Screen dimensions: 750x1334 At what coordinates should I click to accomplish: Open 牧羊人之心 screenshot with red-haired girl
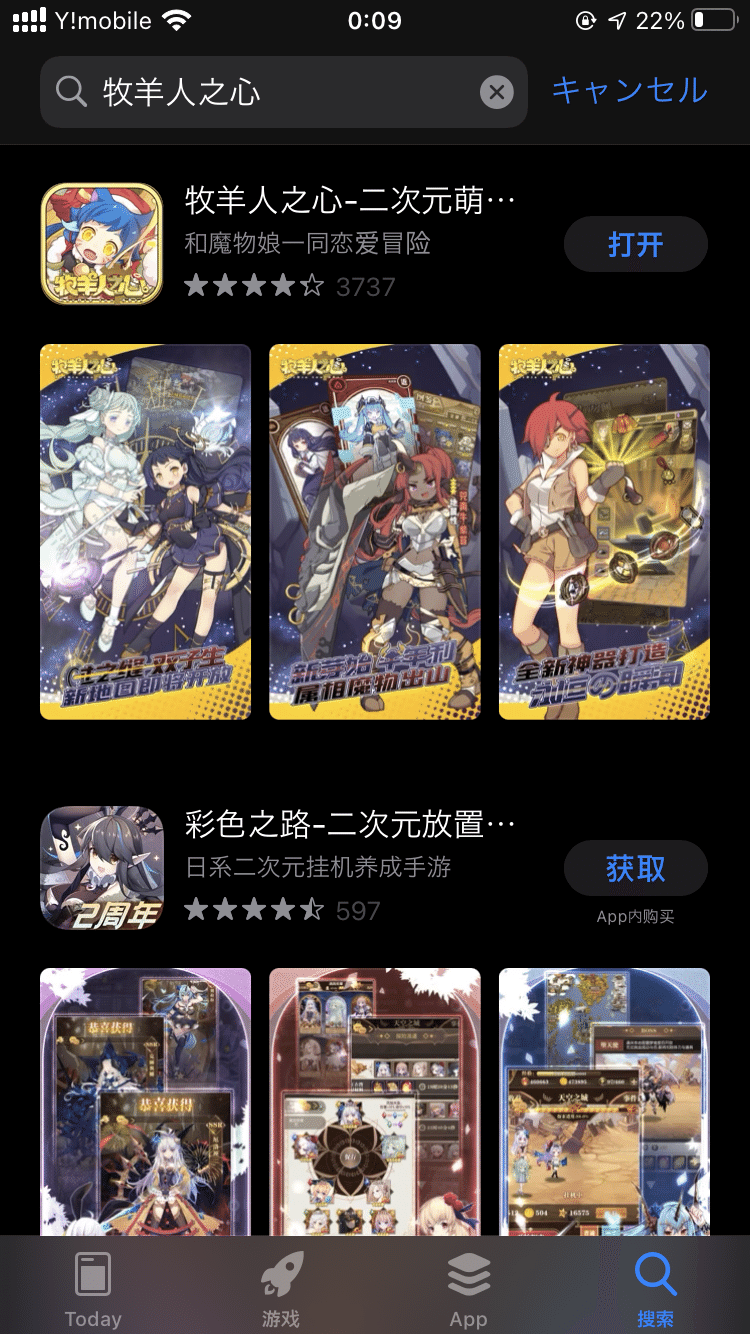pos(604,531)
